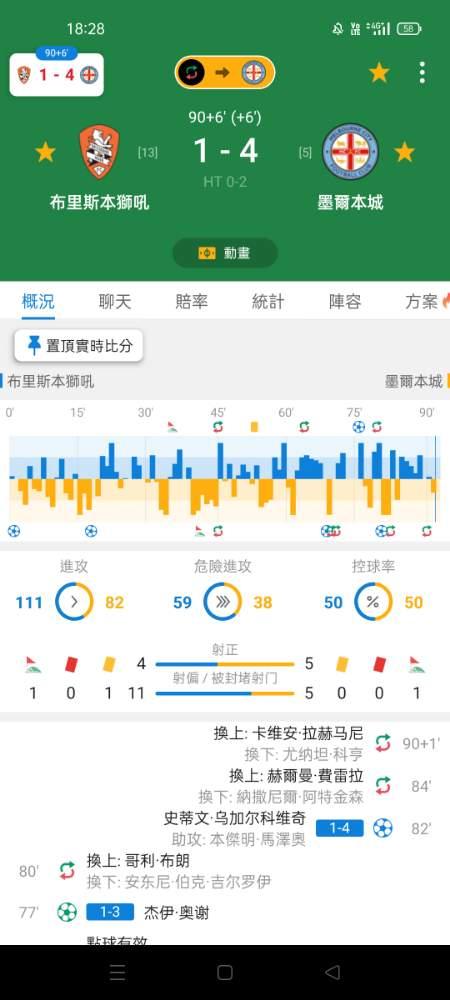Tap the mini score 1 - 4 card
This screenshot has height=1000, width=450.
(x=57, y=75)
